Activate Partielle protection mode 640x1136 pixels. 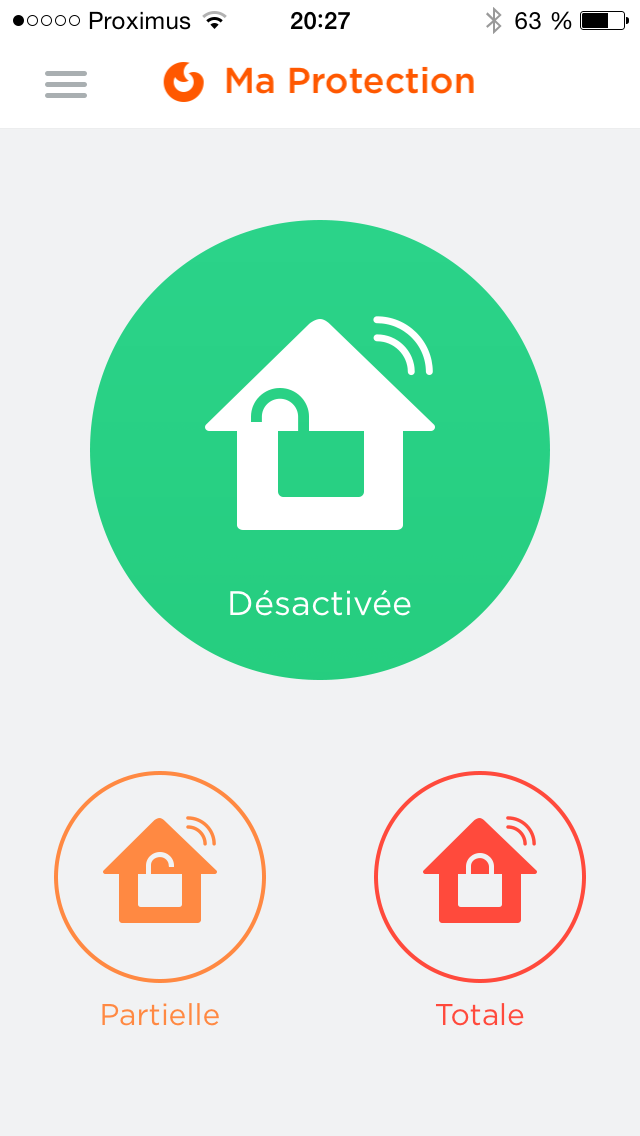coord(160,877)
